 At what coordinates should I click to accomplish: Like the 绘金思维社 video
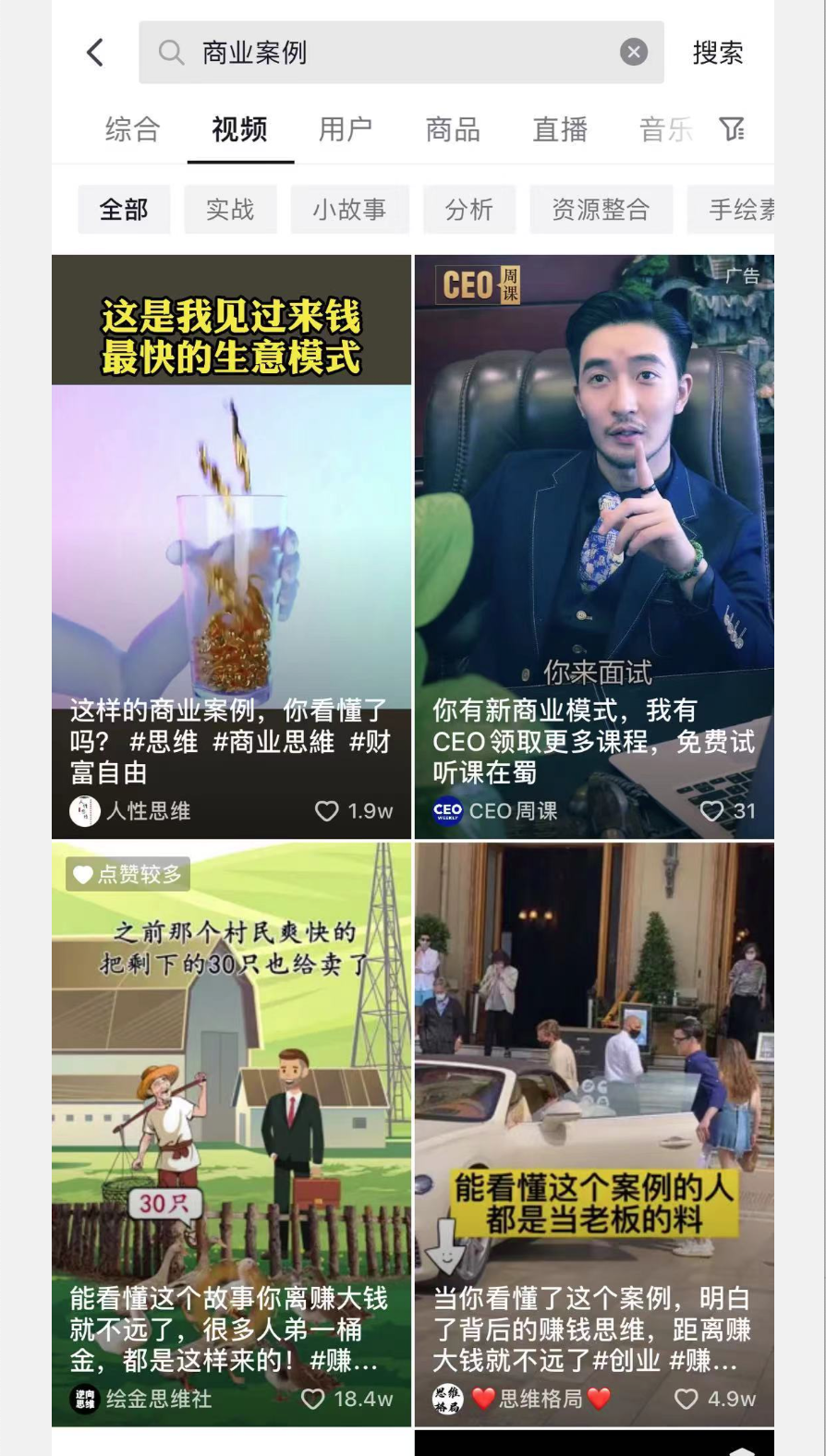pos(313,1399)
